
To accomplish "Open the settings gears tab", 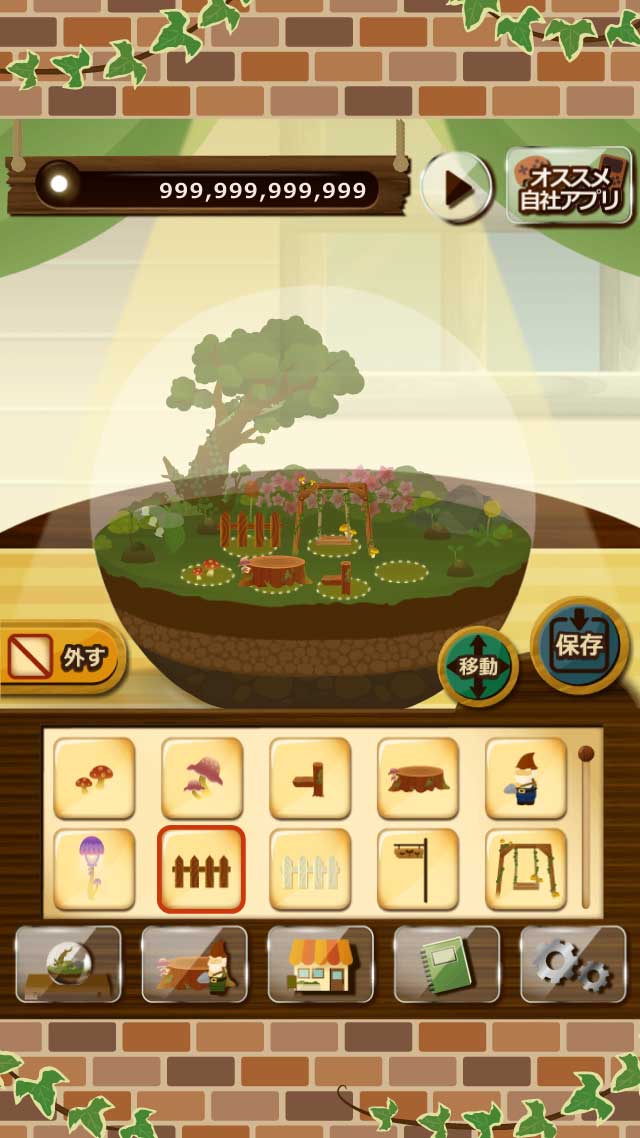I will (x=572, y=964).
